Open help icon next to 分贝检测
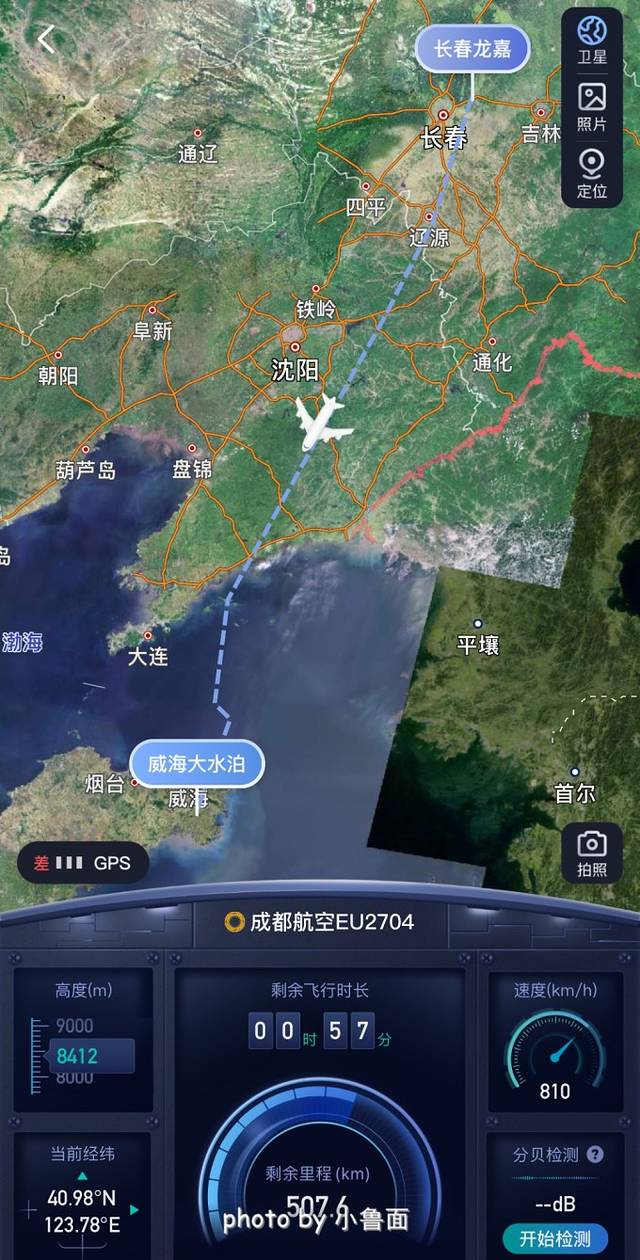The height and width of the screenshot is (1260, 640). pos(595,1154)
